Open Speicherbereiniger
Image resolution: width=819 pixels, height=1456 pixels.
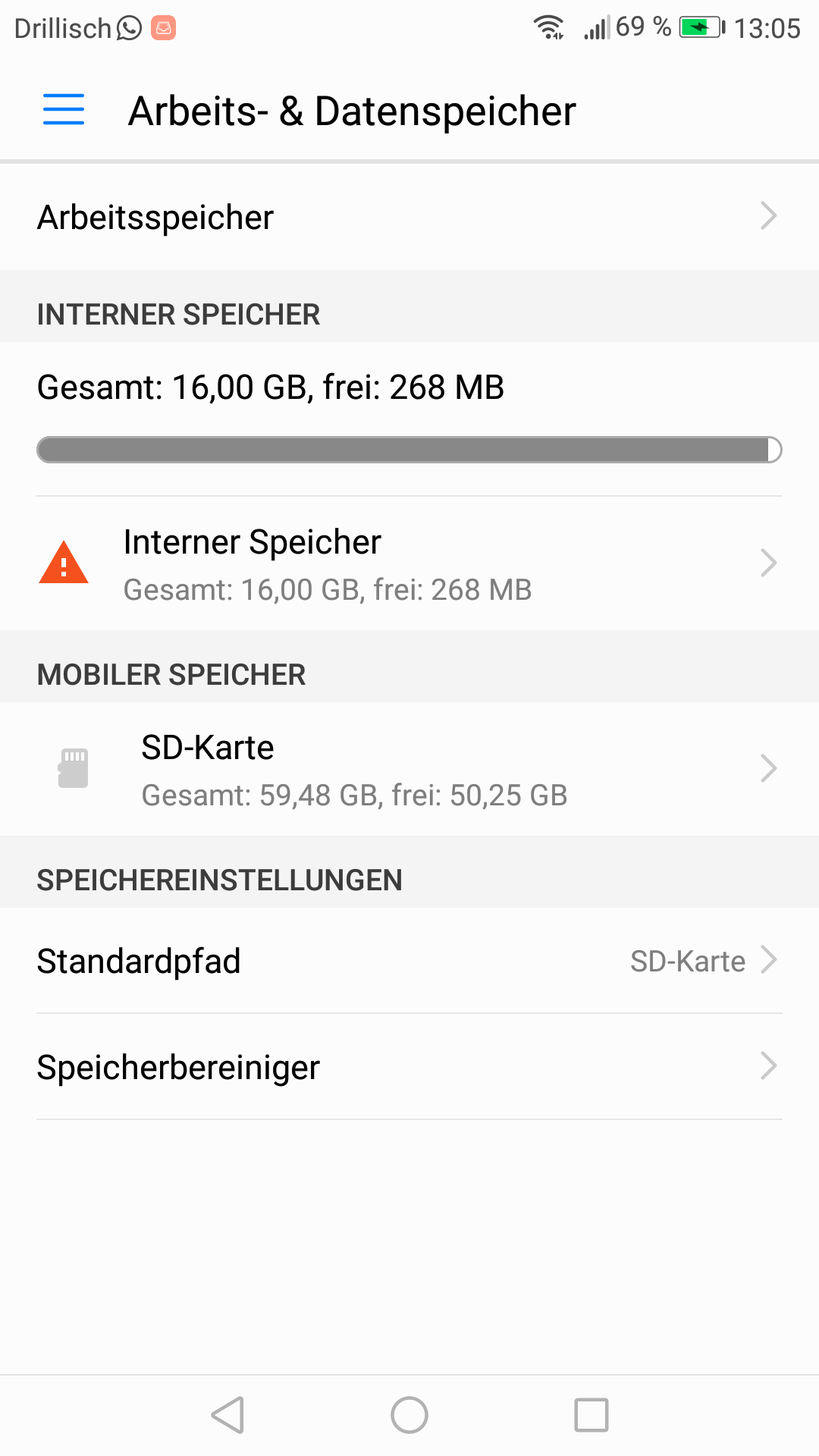click(x=409, y=1067)
